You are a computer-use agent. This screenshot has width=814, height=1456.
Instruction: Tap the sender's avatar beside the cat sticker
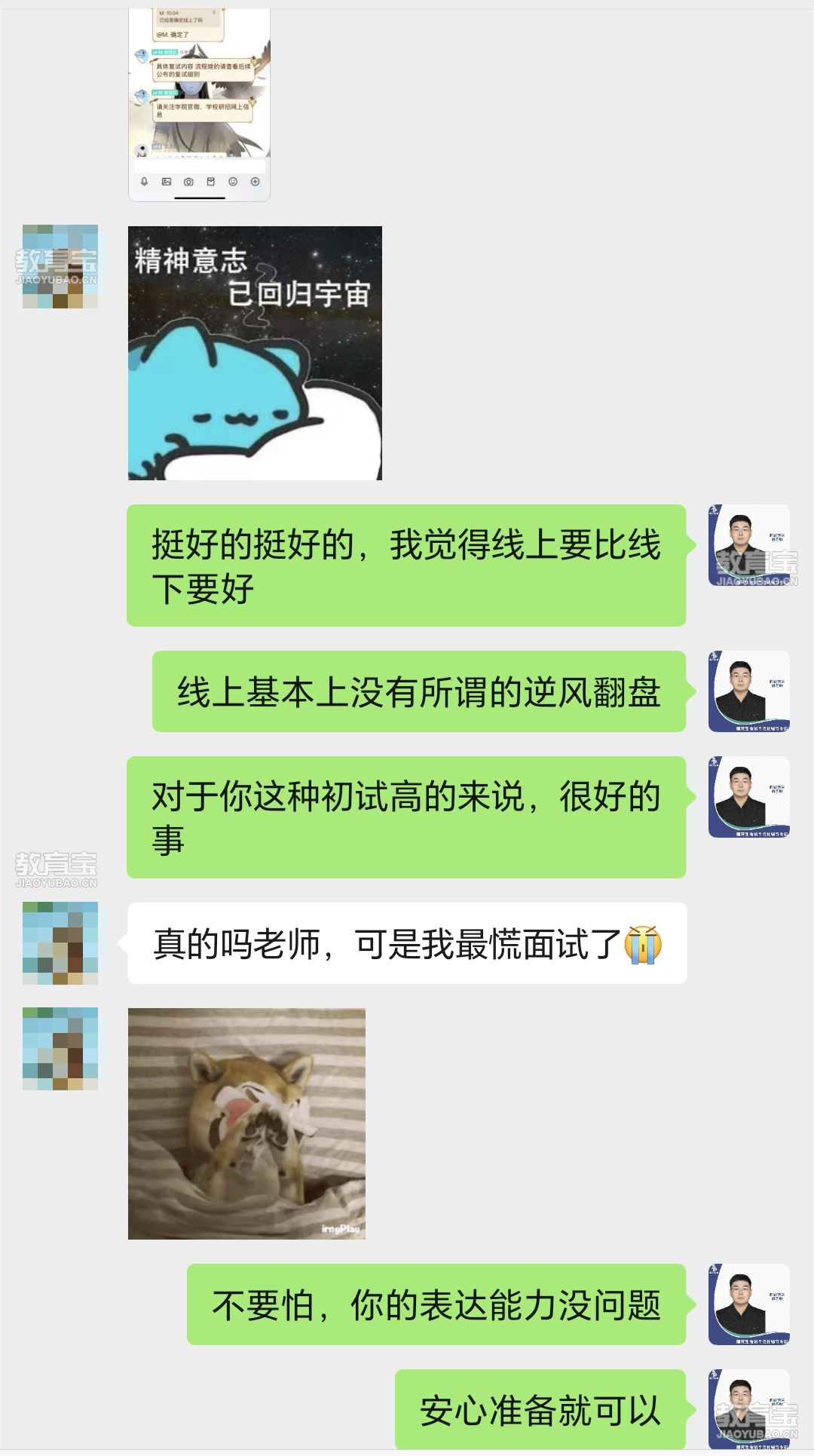click(60, 266)
